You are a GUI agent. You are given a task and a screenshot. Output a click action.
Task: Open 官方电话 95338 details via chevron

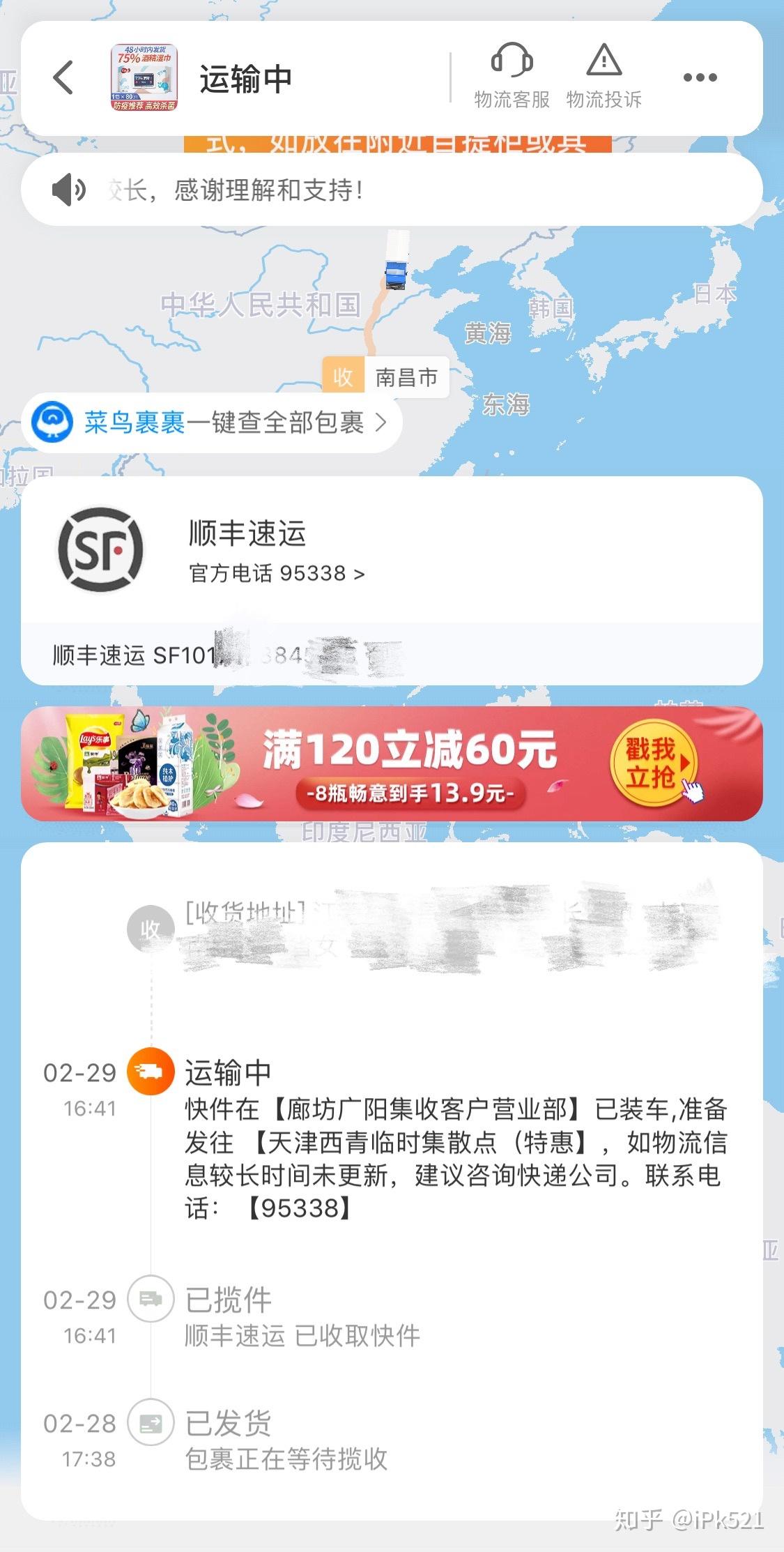[x=360, y=575]
